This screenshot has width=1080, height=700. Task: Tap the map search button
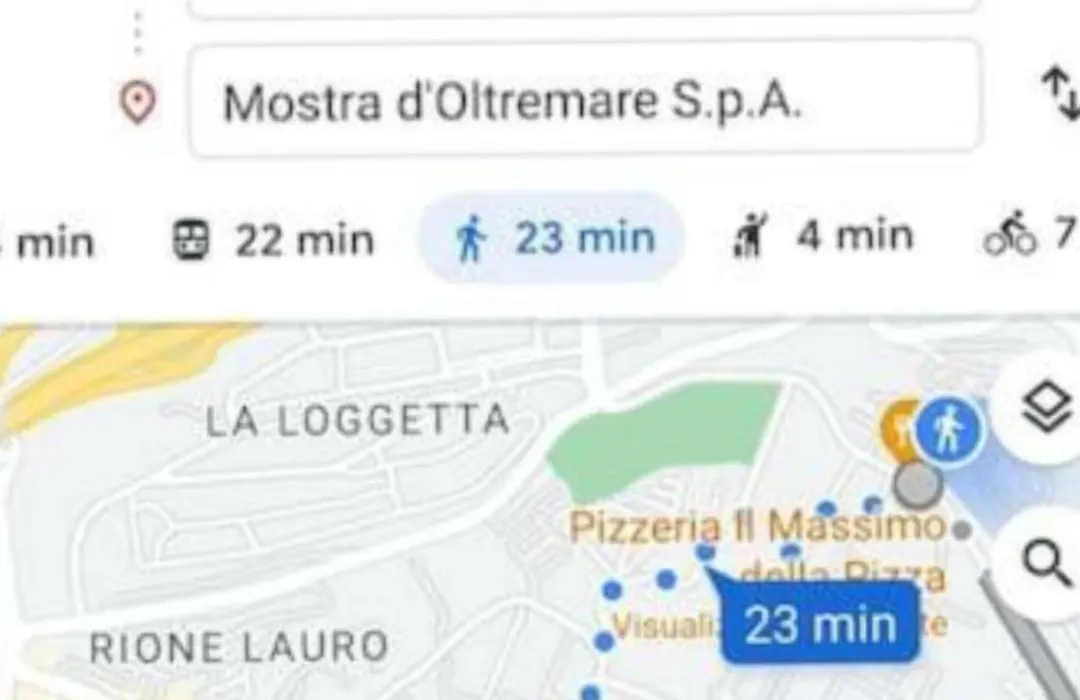coord(1045,564)
